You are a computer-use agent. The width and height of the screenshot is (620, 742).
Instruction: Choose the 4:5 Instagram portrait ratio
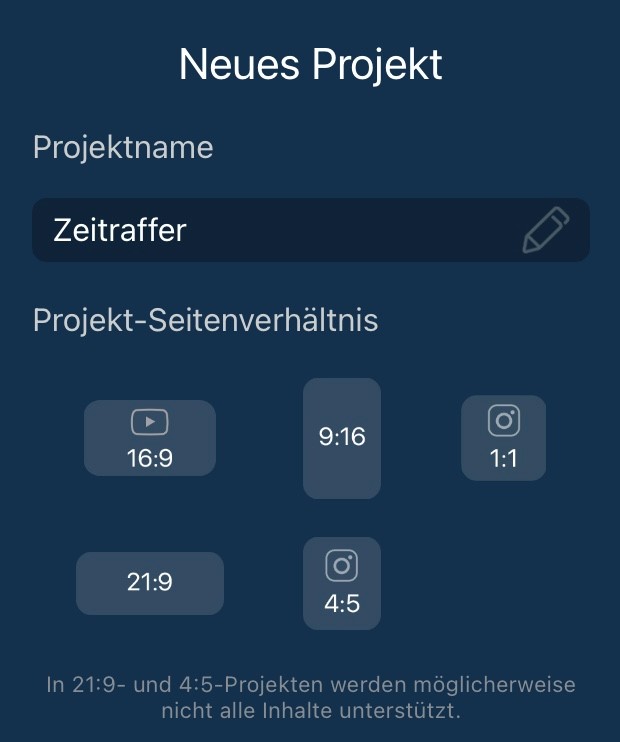342,583
